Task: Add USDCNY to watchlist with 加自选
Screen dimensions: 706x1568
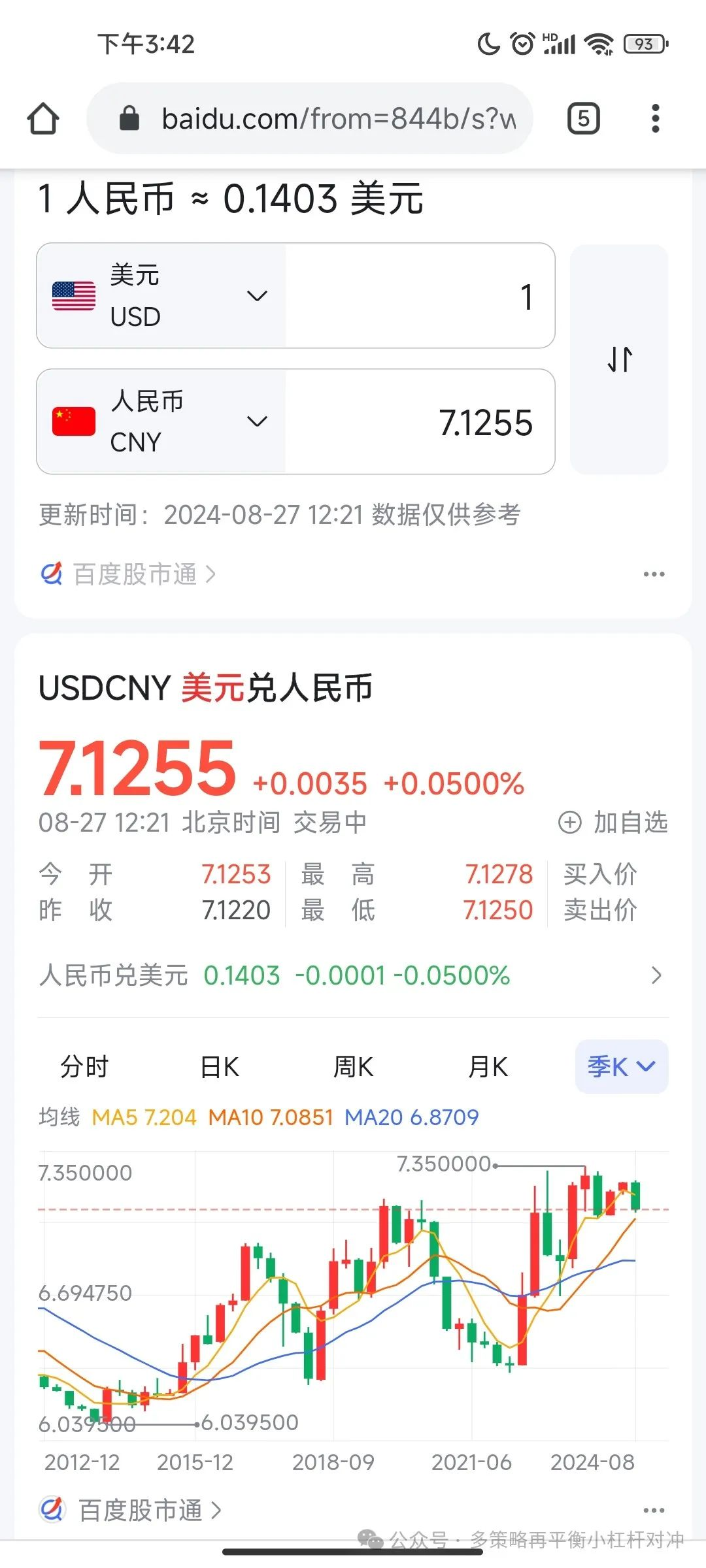Action: click(613, 823)
